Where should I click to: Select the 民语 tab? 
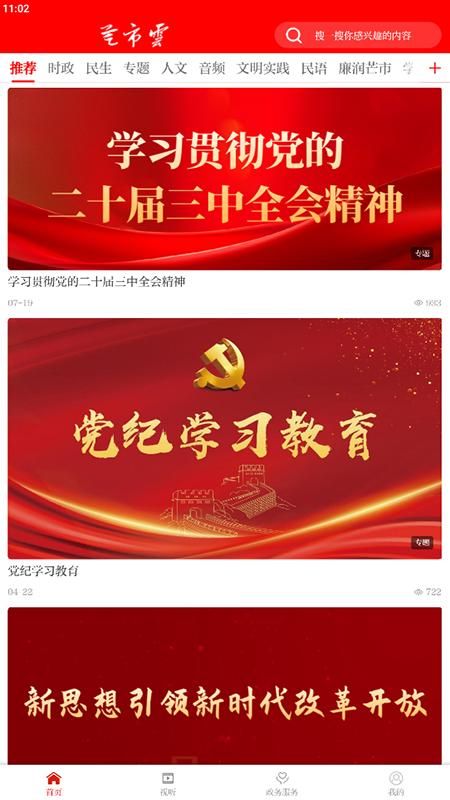coord(314,68)
